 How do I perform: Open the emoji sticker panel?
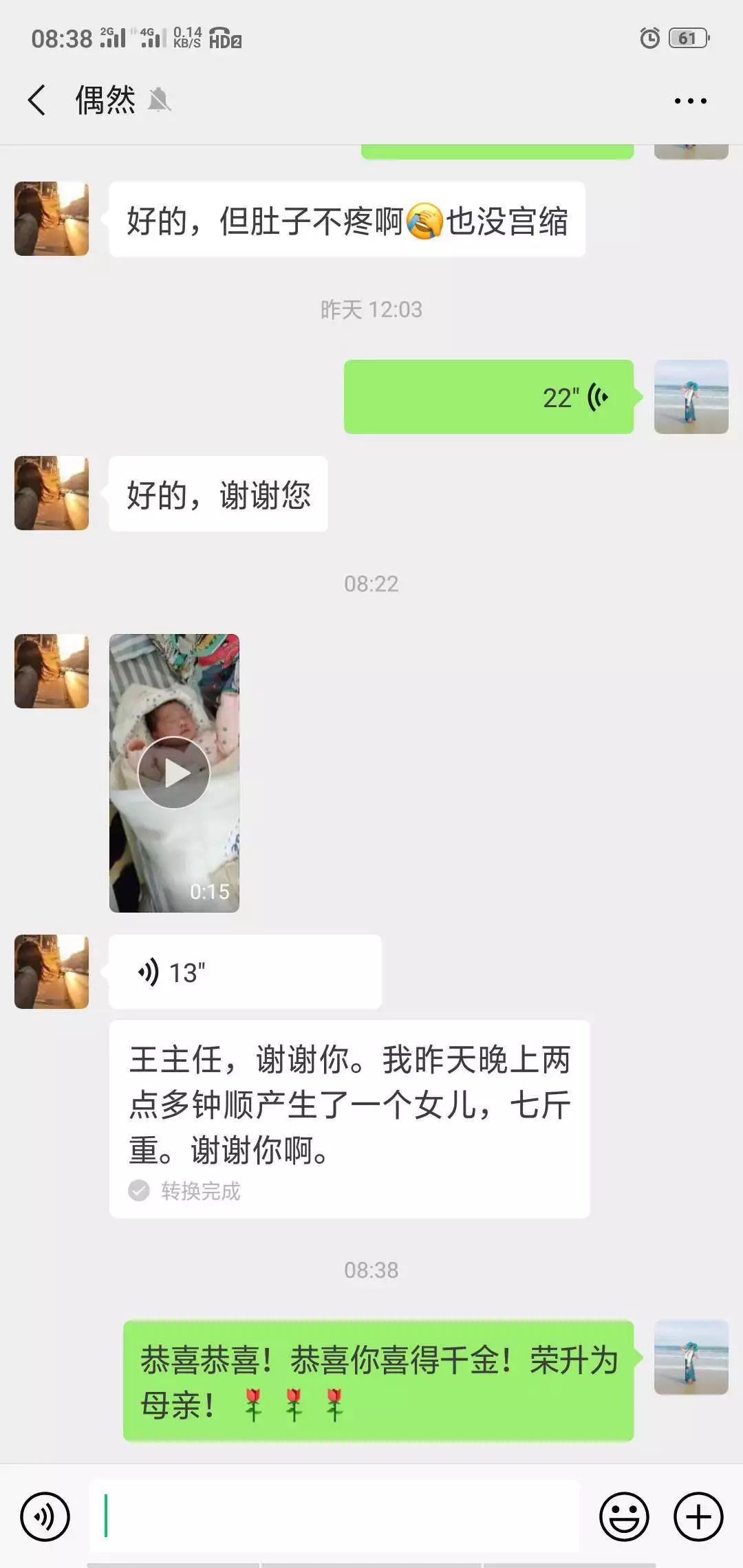(x=624, y=1516)
